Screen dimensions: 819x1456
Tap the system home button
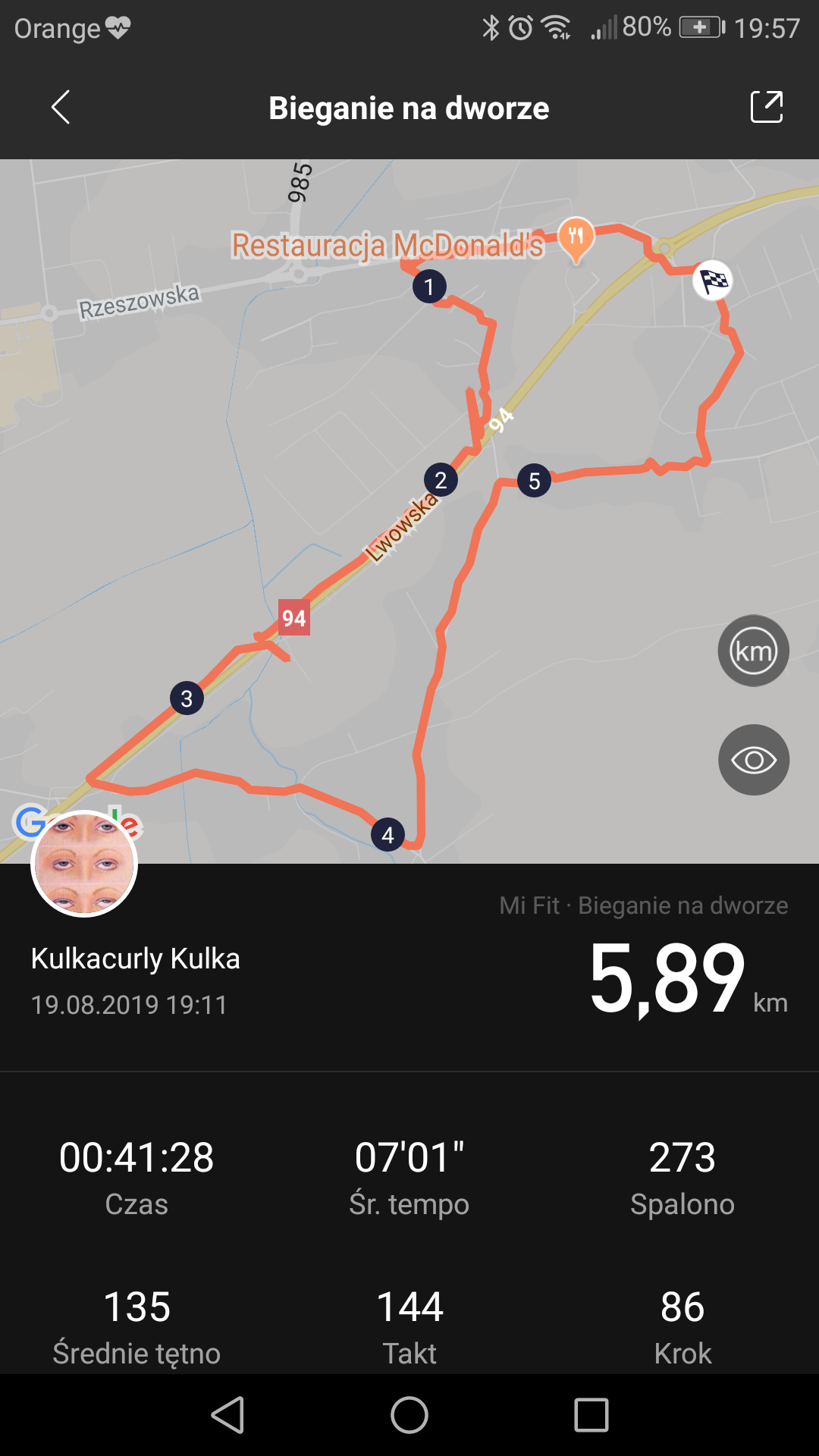pyautogui.click(x=409, y=1415)
